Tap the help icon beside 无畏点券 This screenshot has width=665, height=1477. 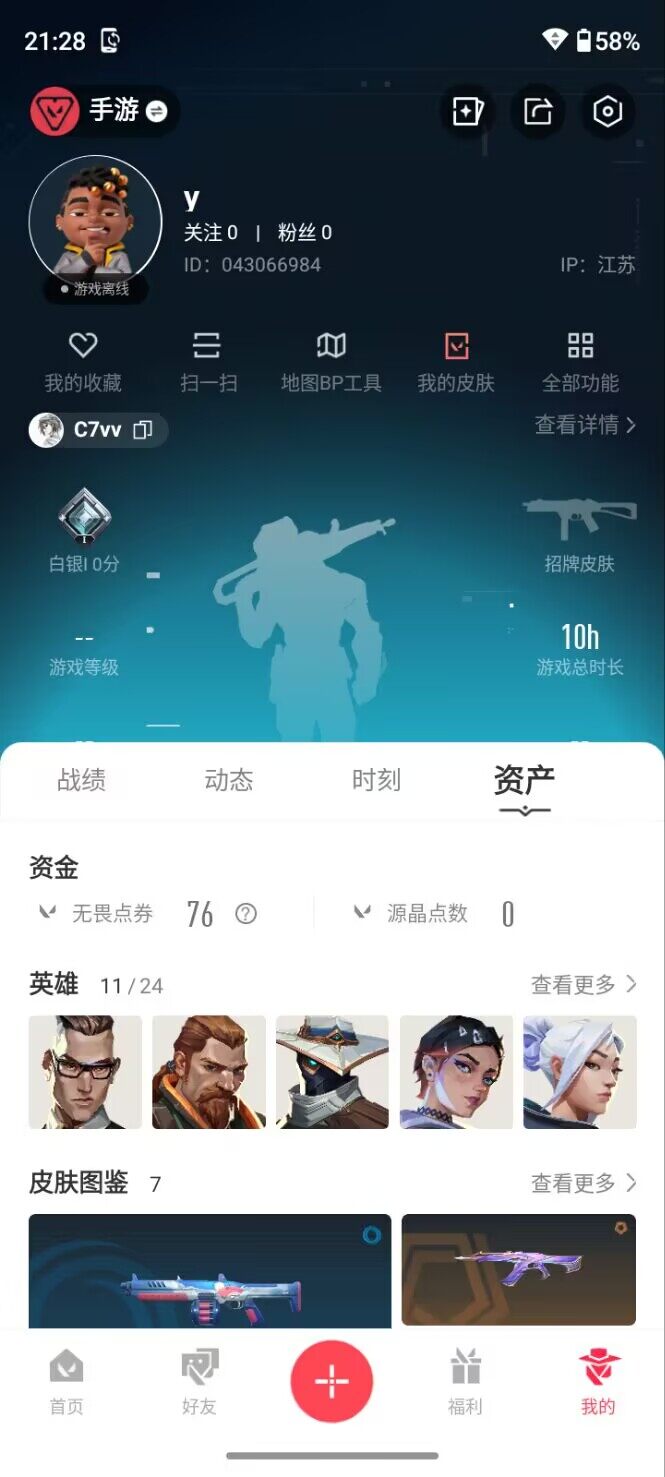pos(246,913)
